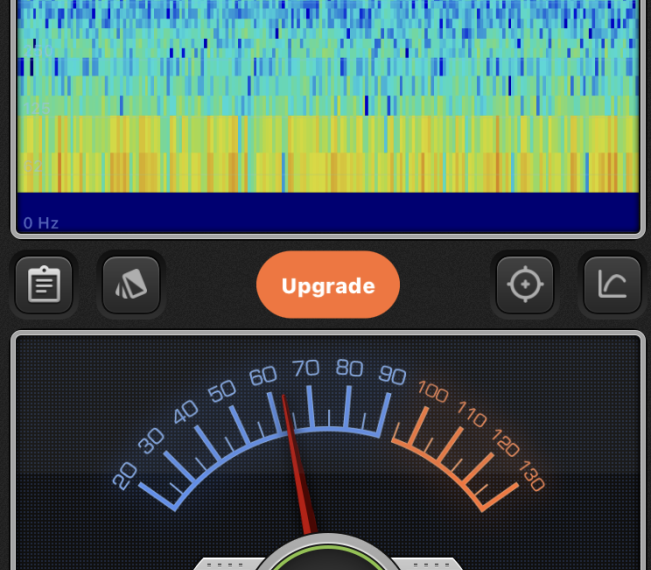Open the clipboard notes icon
Image resolution: width=651 pixels, height=570 pixels.
44,286
